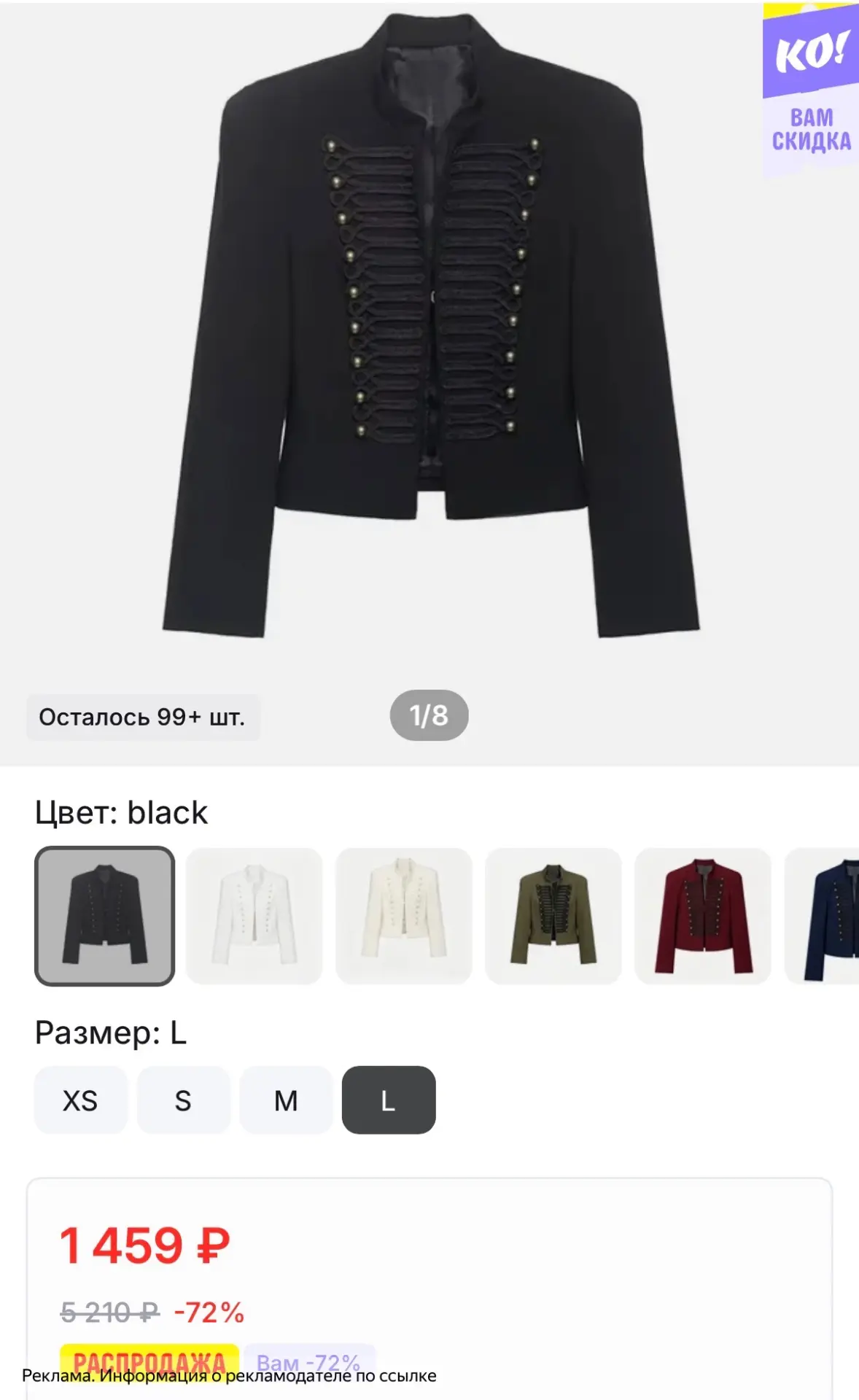859x1400 pixels.
Task: Select the olive green jacket color
Action: (x=553, y=916)
